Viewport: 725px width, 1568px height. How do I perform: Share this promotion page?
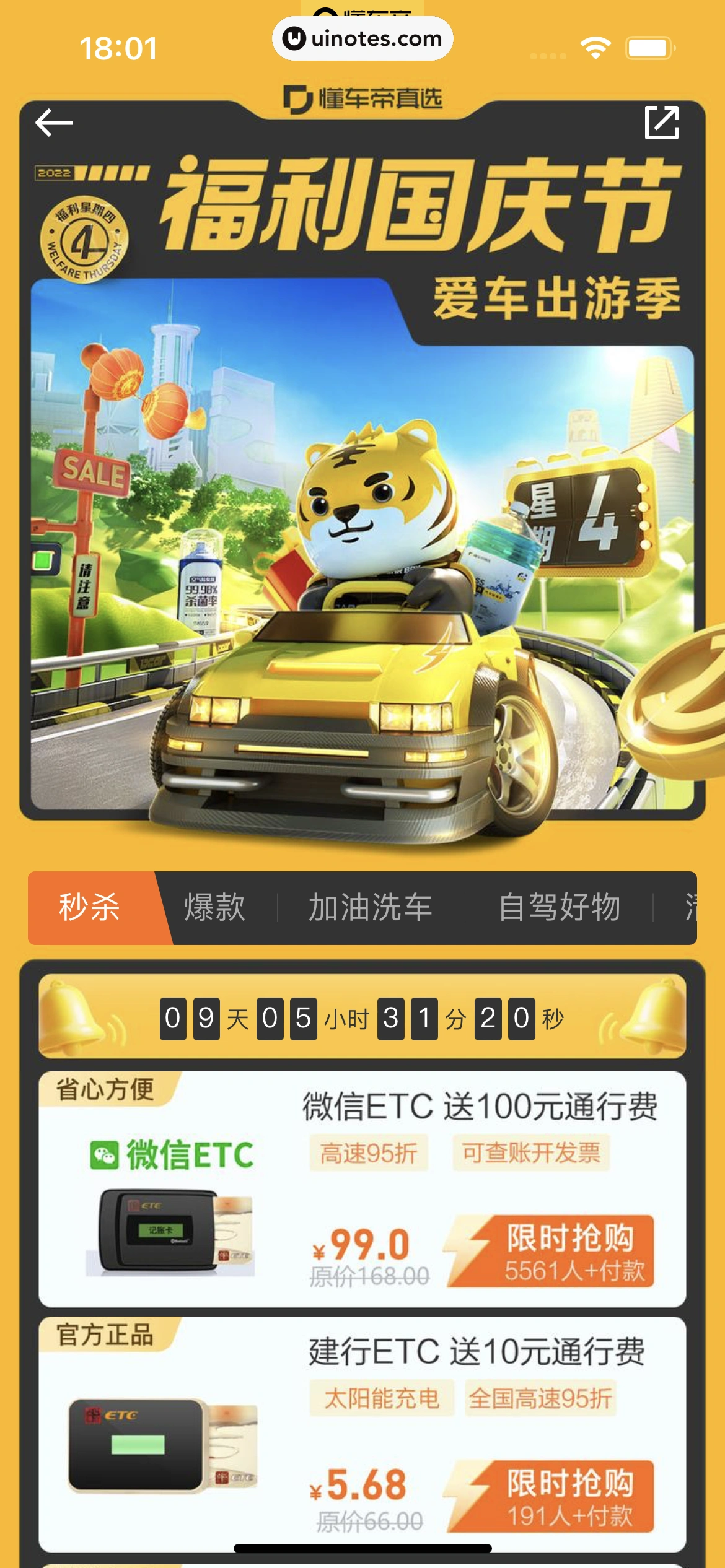click(661, 123)
